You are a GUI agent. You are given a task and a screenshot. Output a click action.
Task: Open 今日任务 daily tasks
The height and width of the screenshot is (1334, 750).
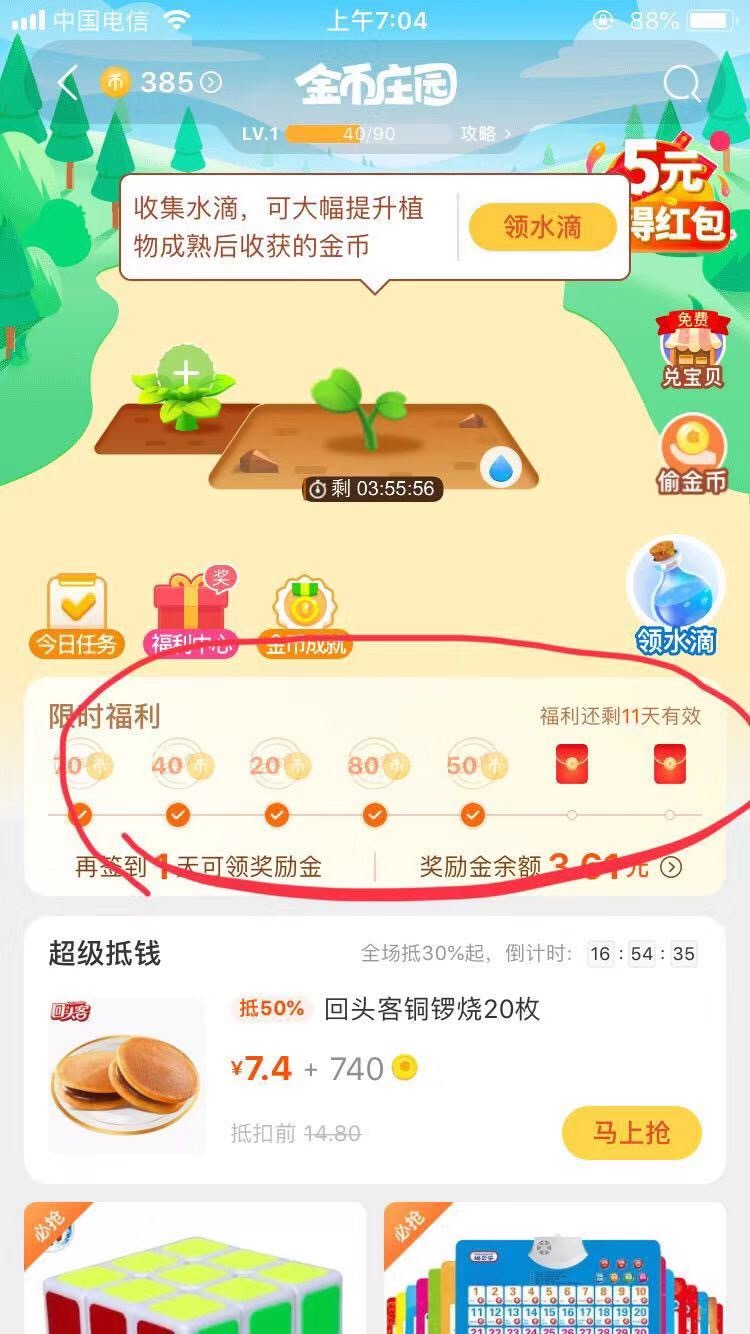pyautogui.click(x=78, y=615)
